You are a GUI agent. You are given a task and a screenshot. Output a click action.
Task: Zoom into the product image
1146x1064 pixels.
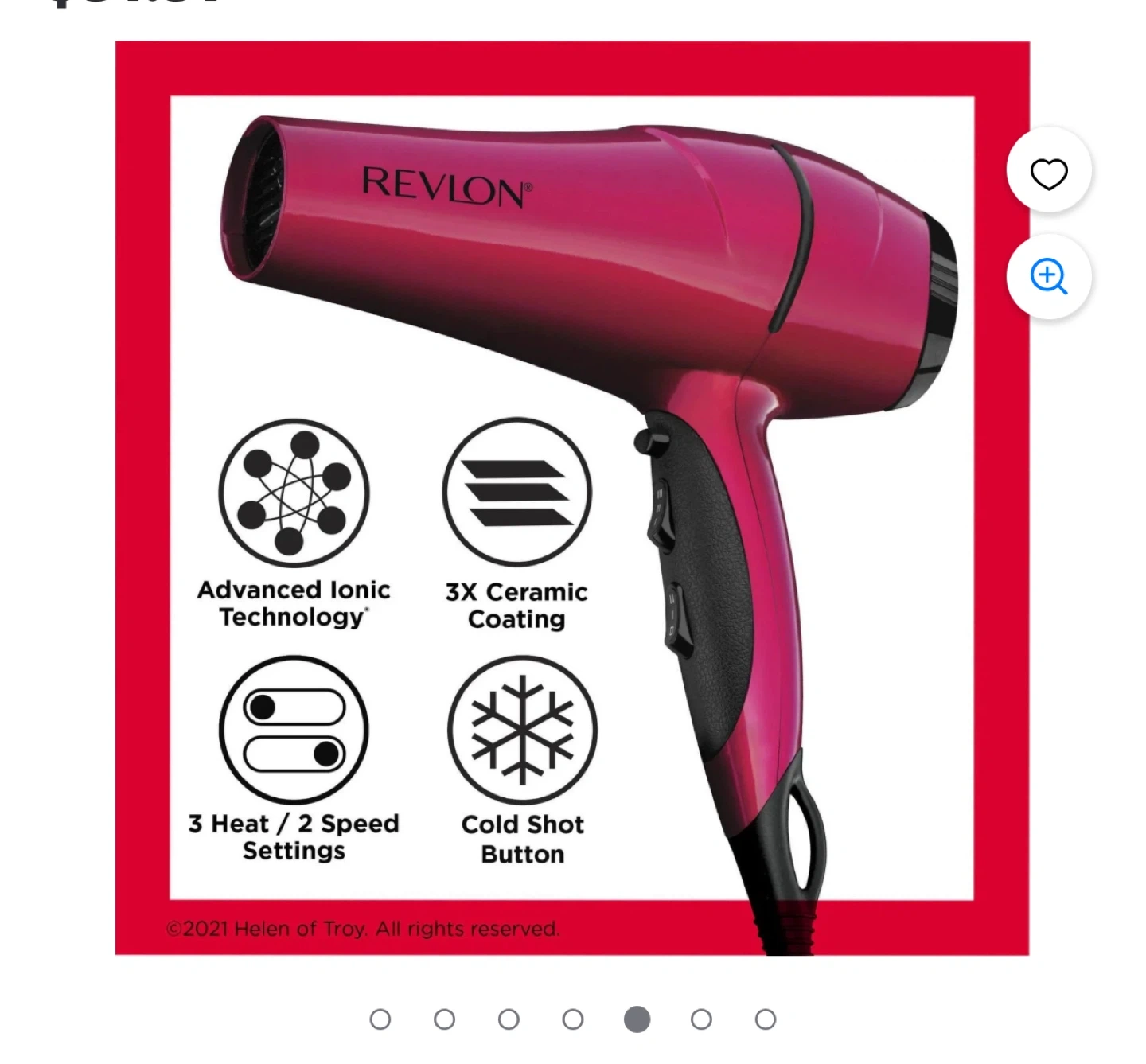1048,277
